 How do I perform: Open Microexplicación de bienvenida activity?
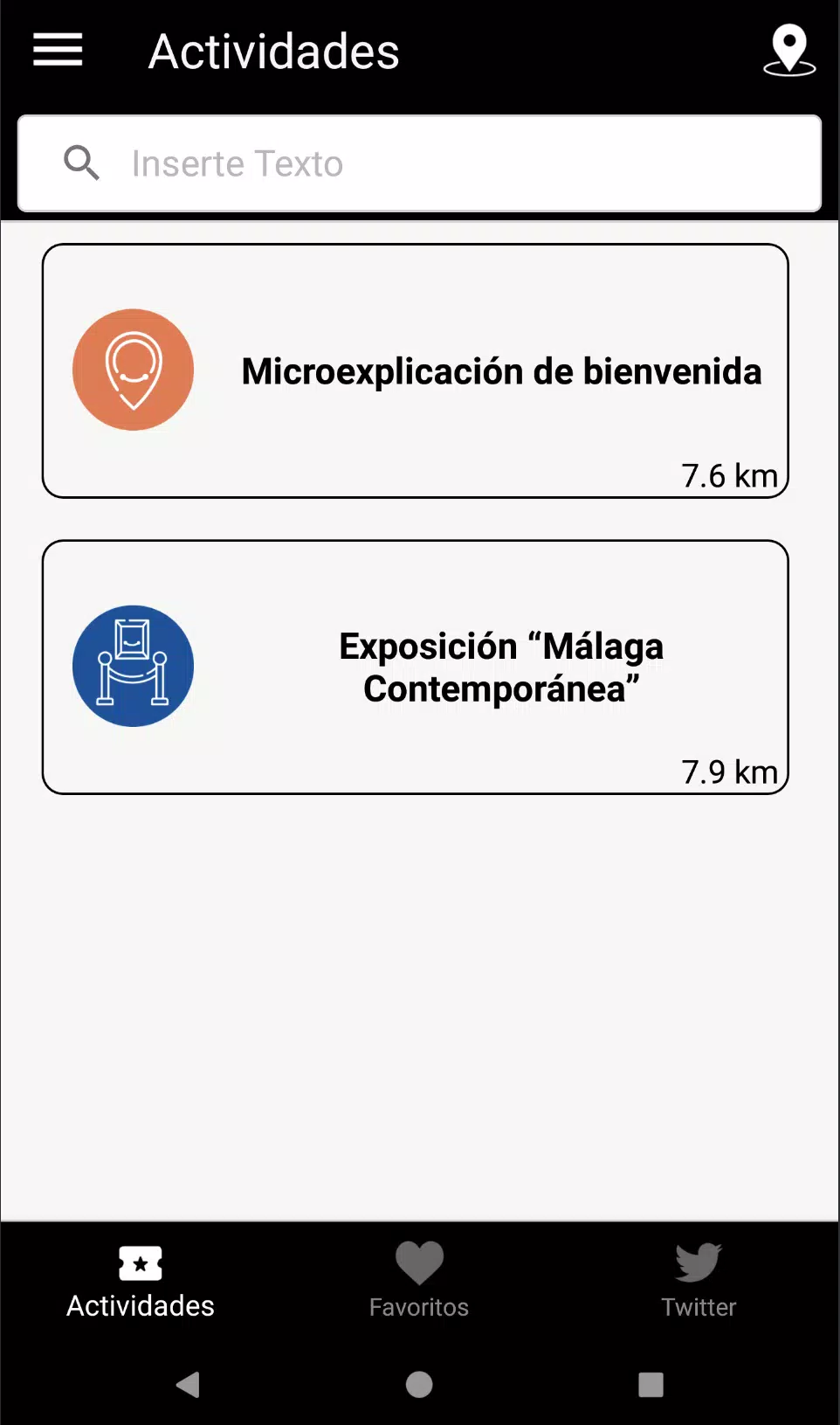point(416,371)
